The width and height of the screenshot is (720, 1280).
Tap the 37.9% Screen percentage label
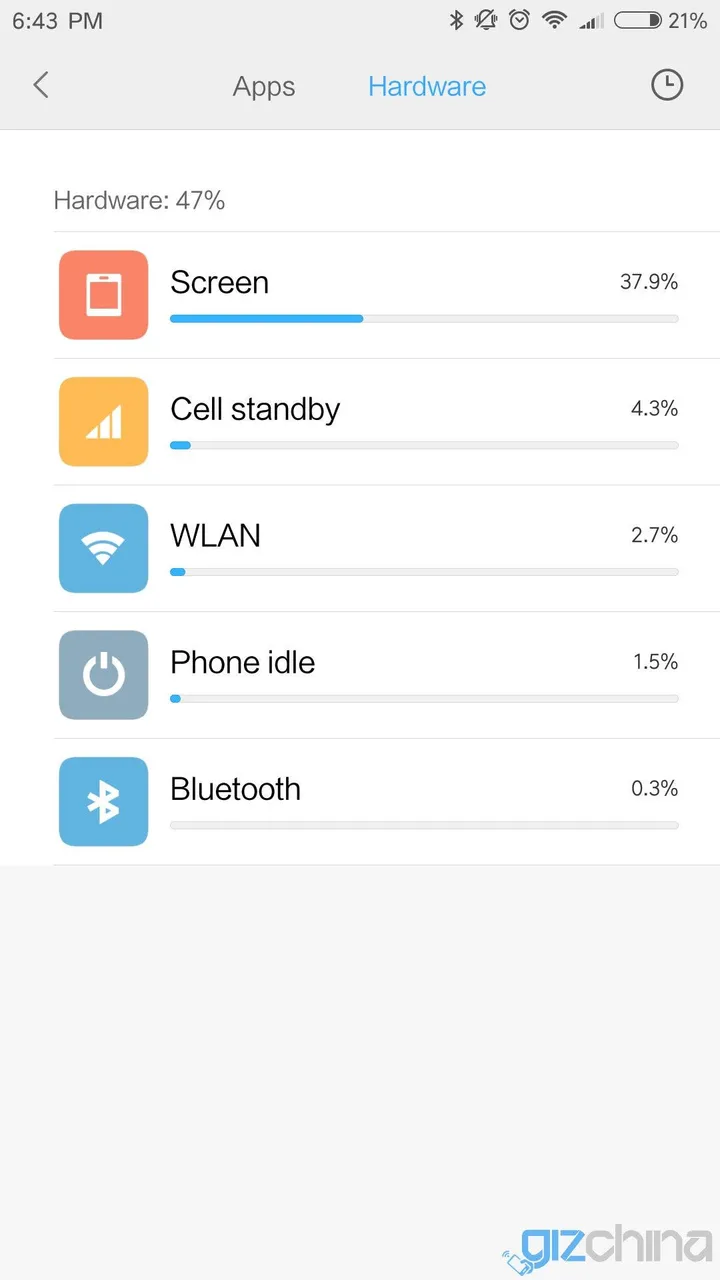pos(649,282)
